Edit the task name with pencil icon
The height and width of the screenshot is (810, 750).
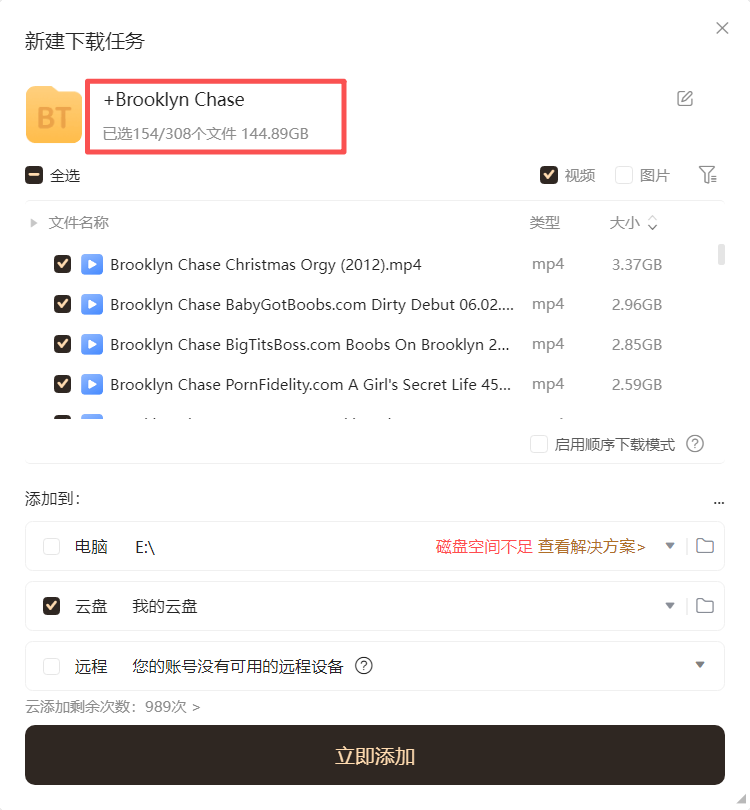tap(685, 98)
